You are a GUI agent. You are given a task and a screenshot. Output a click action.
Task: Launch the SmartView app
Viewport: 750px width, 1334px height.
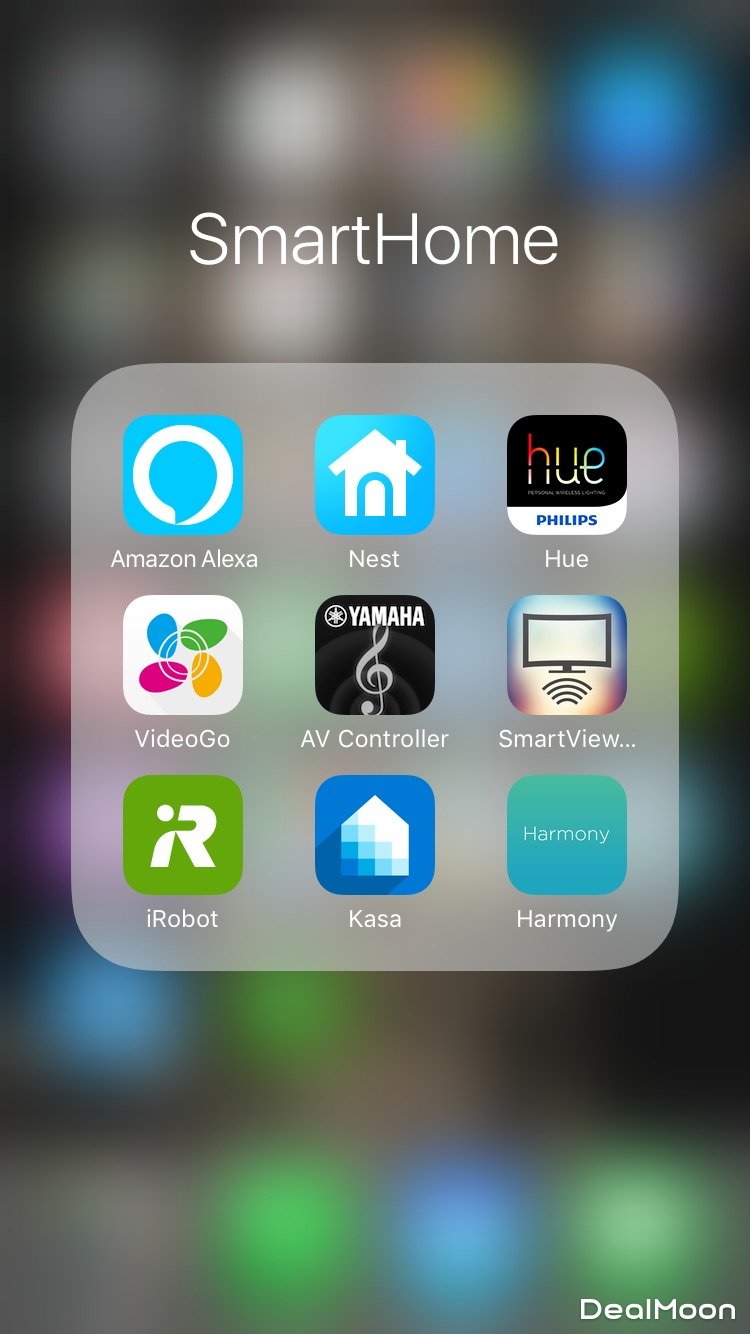pos(567,654)
